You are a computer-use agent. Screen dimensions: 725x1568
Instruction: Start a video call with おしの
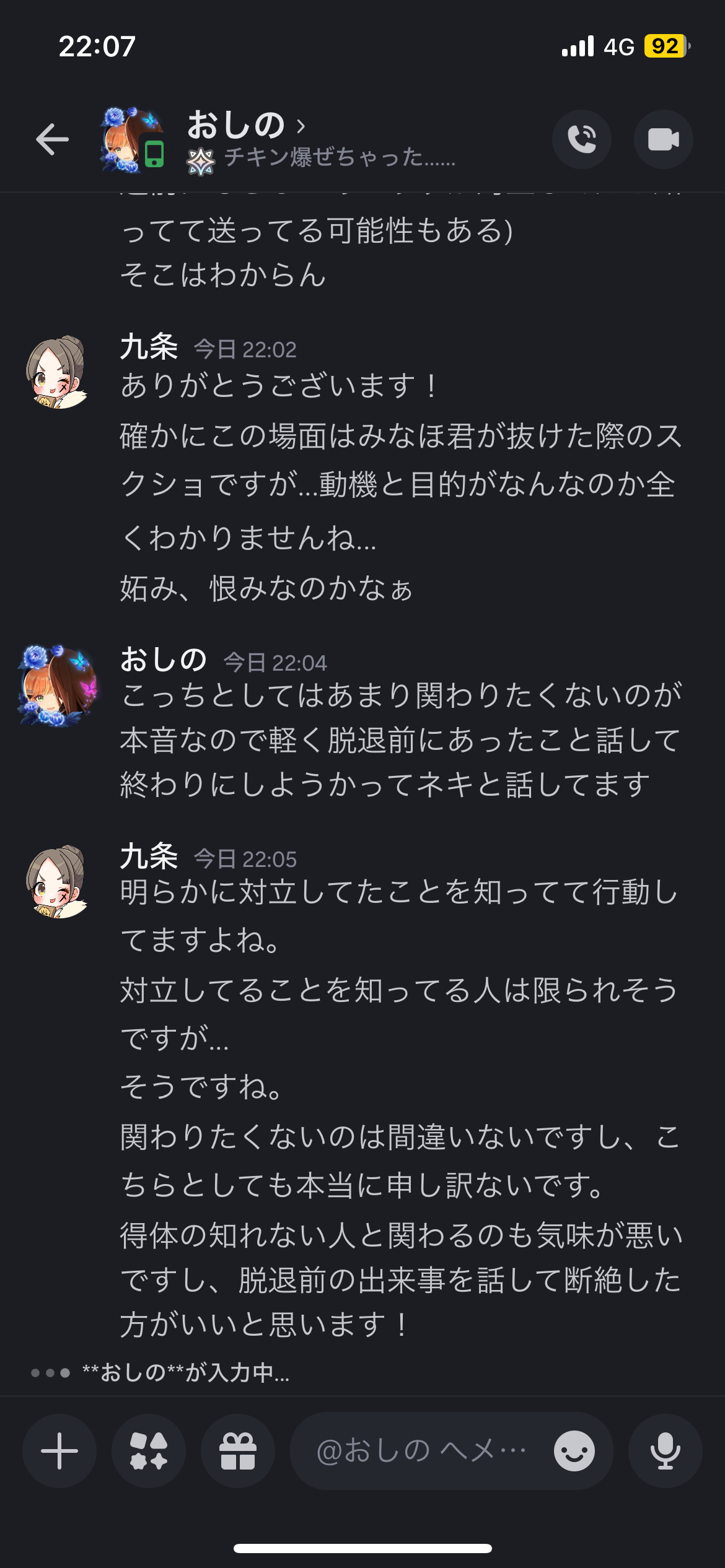pyautogui.click(x=663, y=139)
